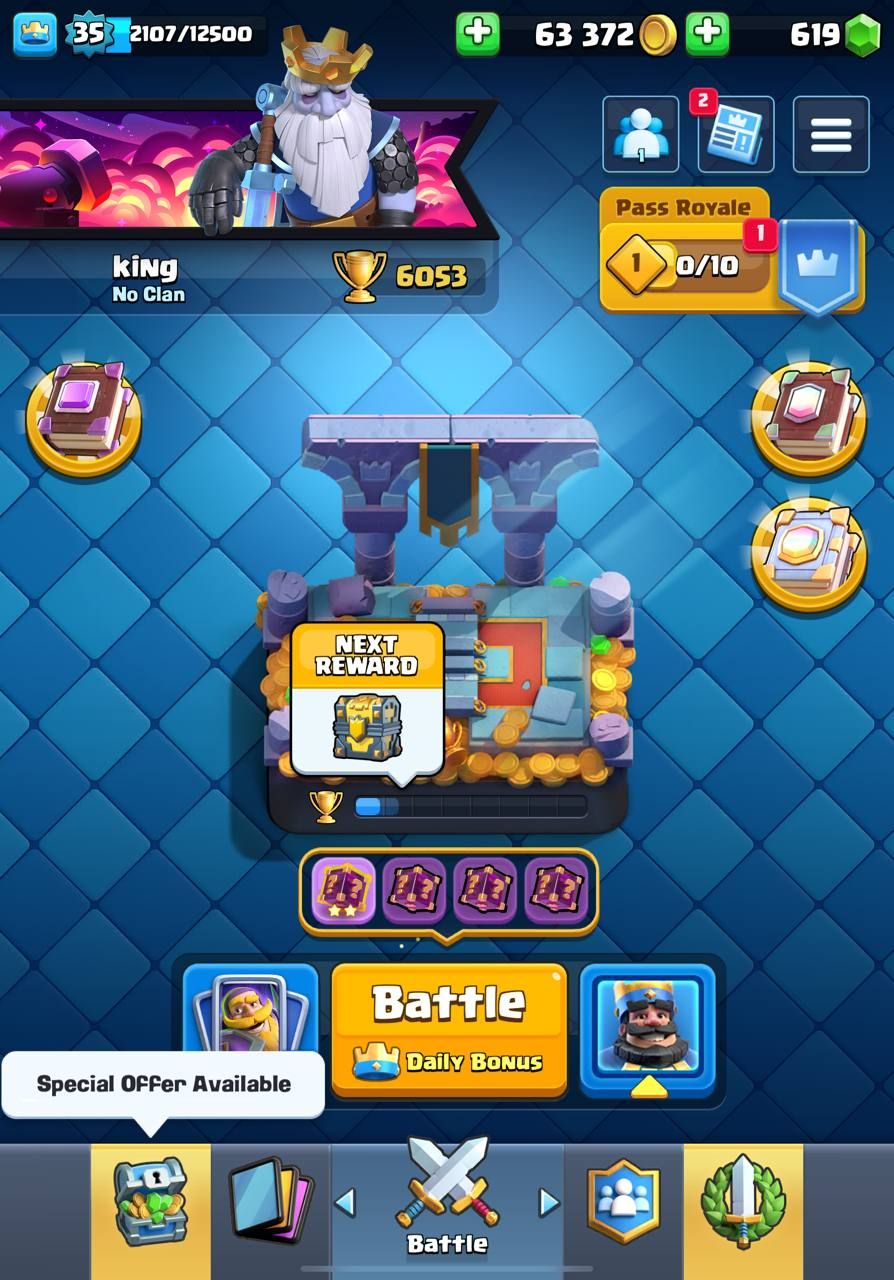Open the news feed icon
Viewport: 894px width, 1280px height.
(734, 134)
